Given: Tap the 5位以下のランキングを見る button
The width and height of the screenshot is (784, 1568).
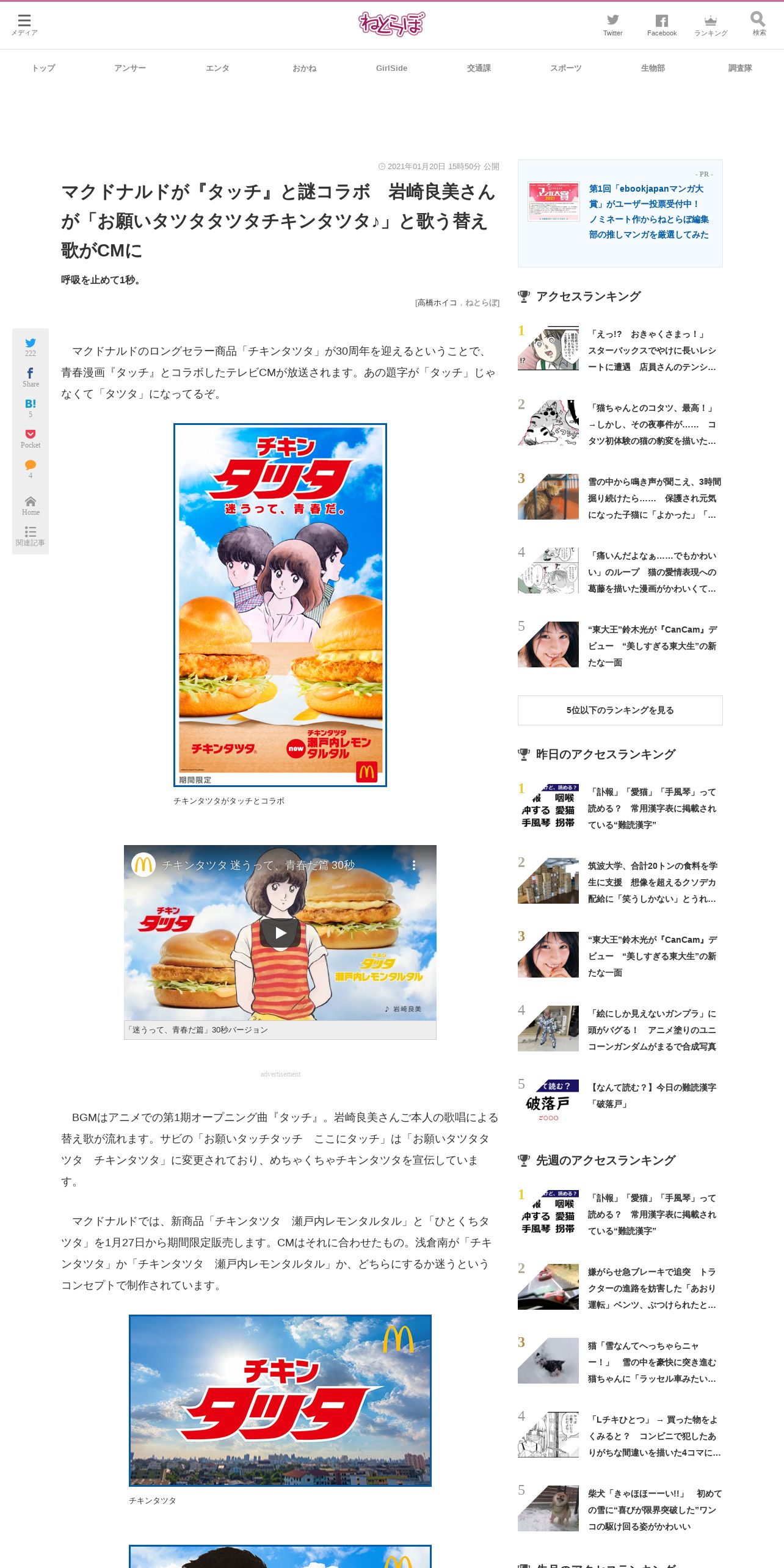Looking at the screenshot, I should click(x=620, y=710).
